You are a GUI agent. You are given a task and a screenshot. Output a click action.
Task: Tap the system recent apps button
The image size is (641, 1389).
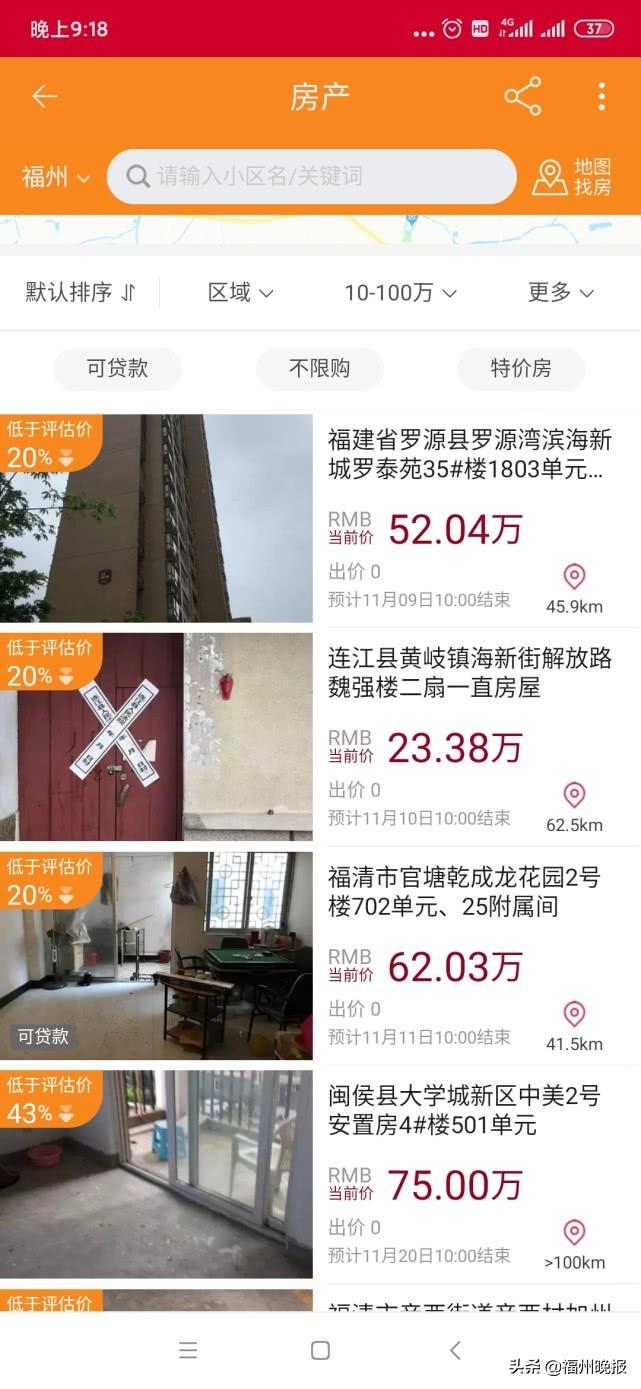[x=188, y=1351]
